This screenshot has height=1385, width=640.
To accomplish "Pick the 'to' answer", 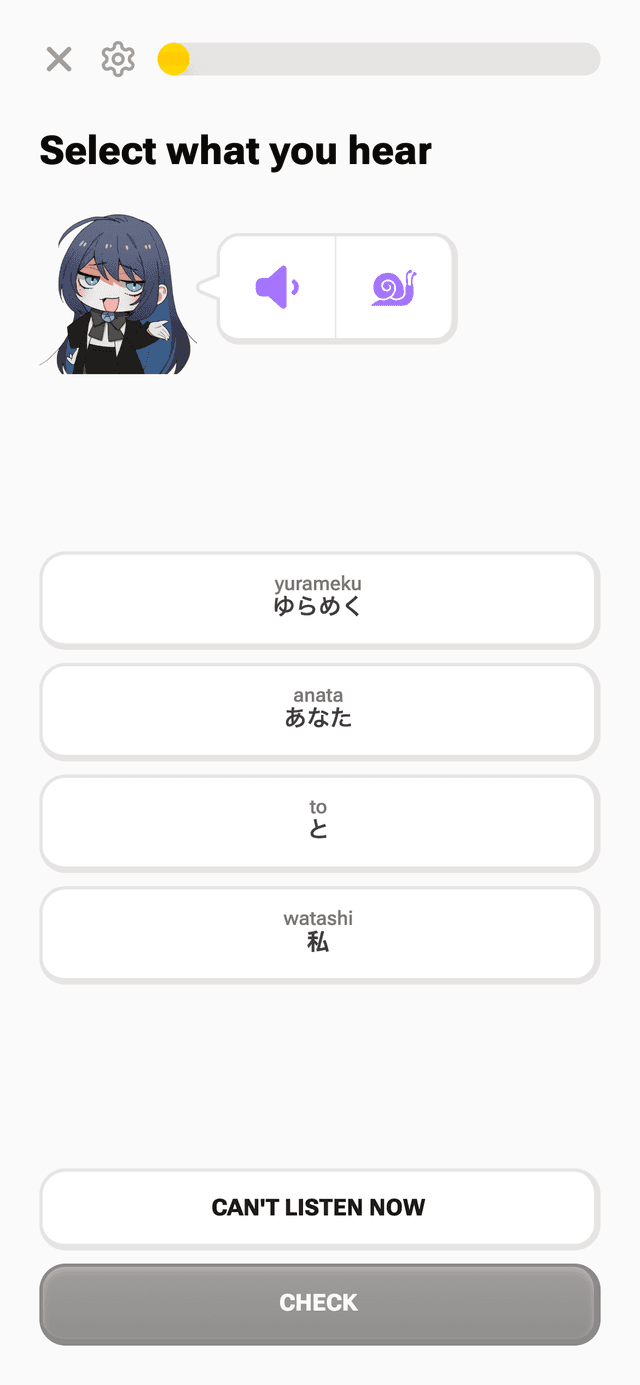I will pos(319,822).
